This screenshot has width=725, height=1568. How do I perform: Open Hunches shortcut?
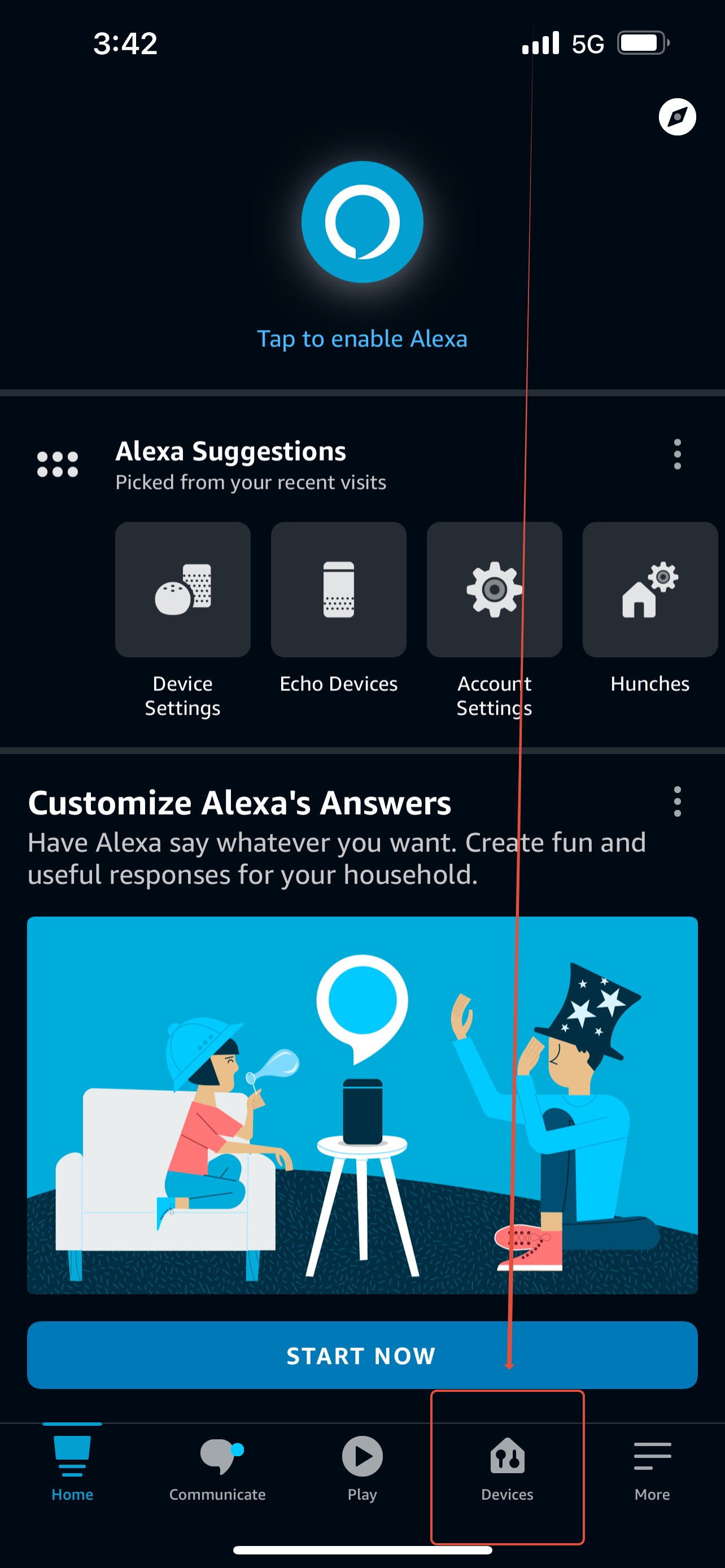click(650, 608)
